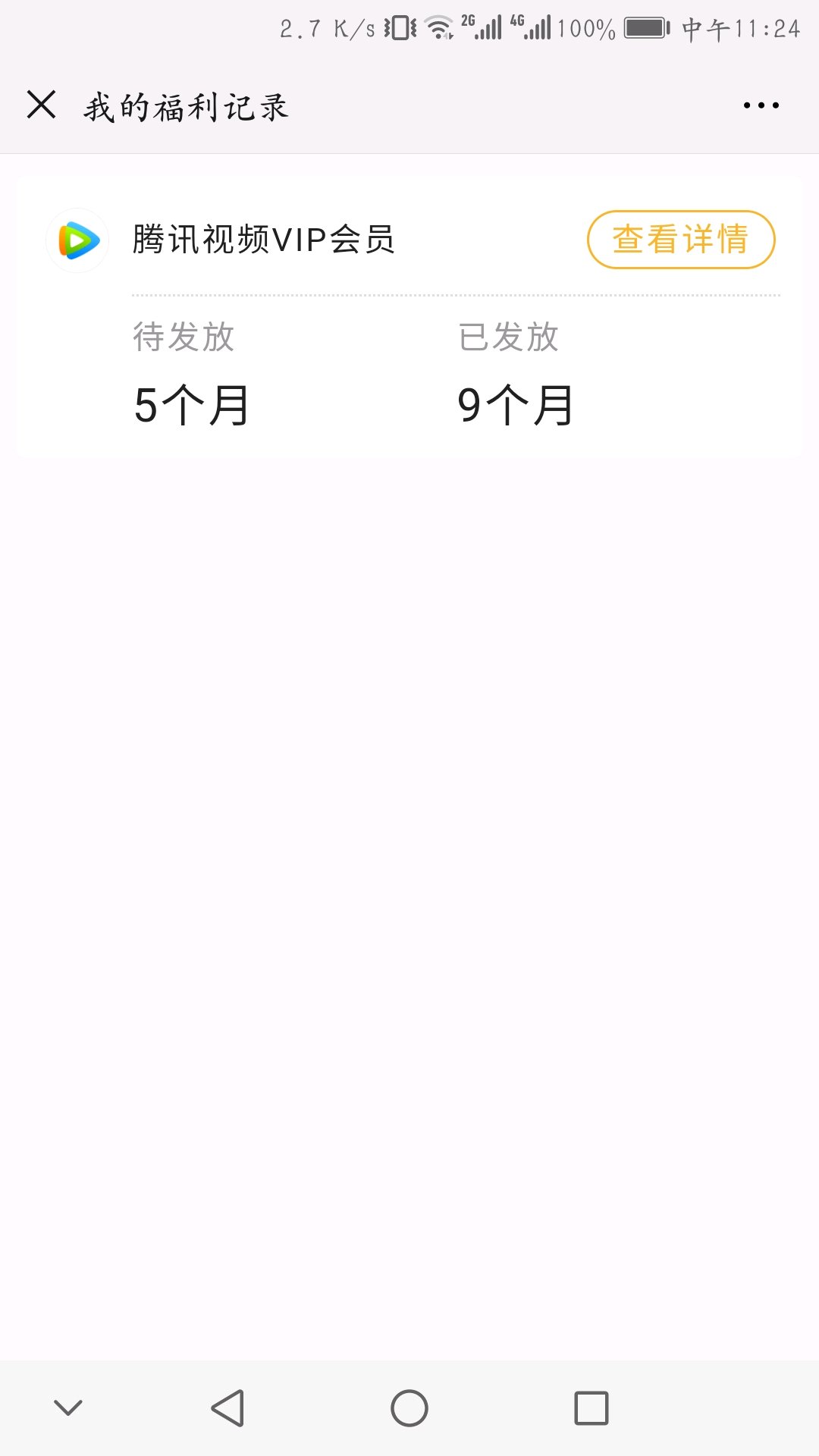Hide the navigation bar with the down arrow

point(68,1408)
